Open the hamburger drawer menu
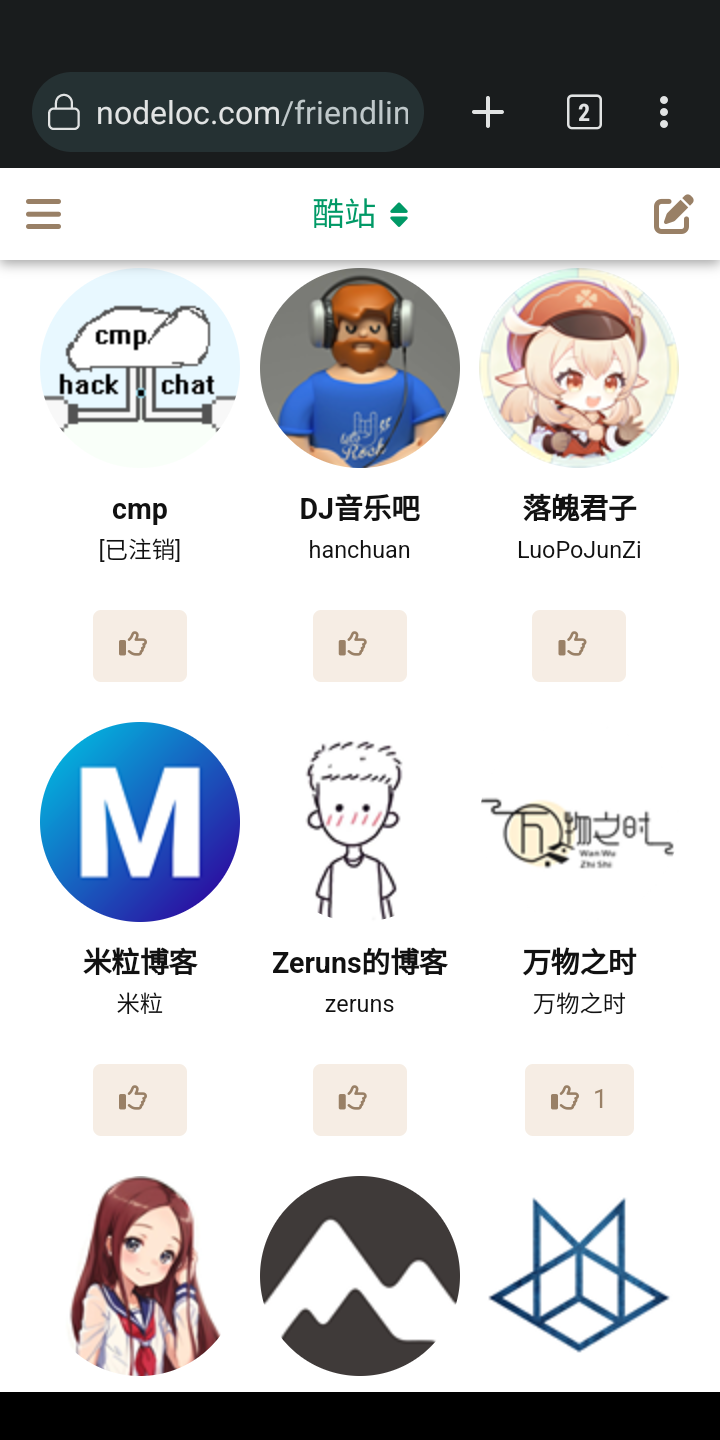Screen dimensions: 720x1440 (x=43, y=214)
